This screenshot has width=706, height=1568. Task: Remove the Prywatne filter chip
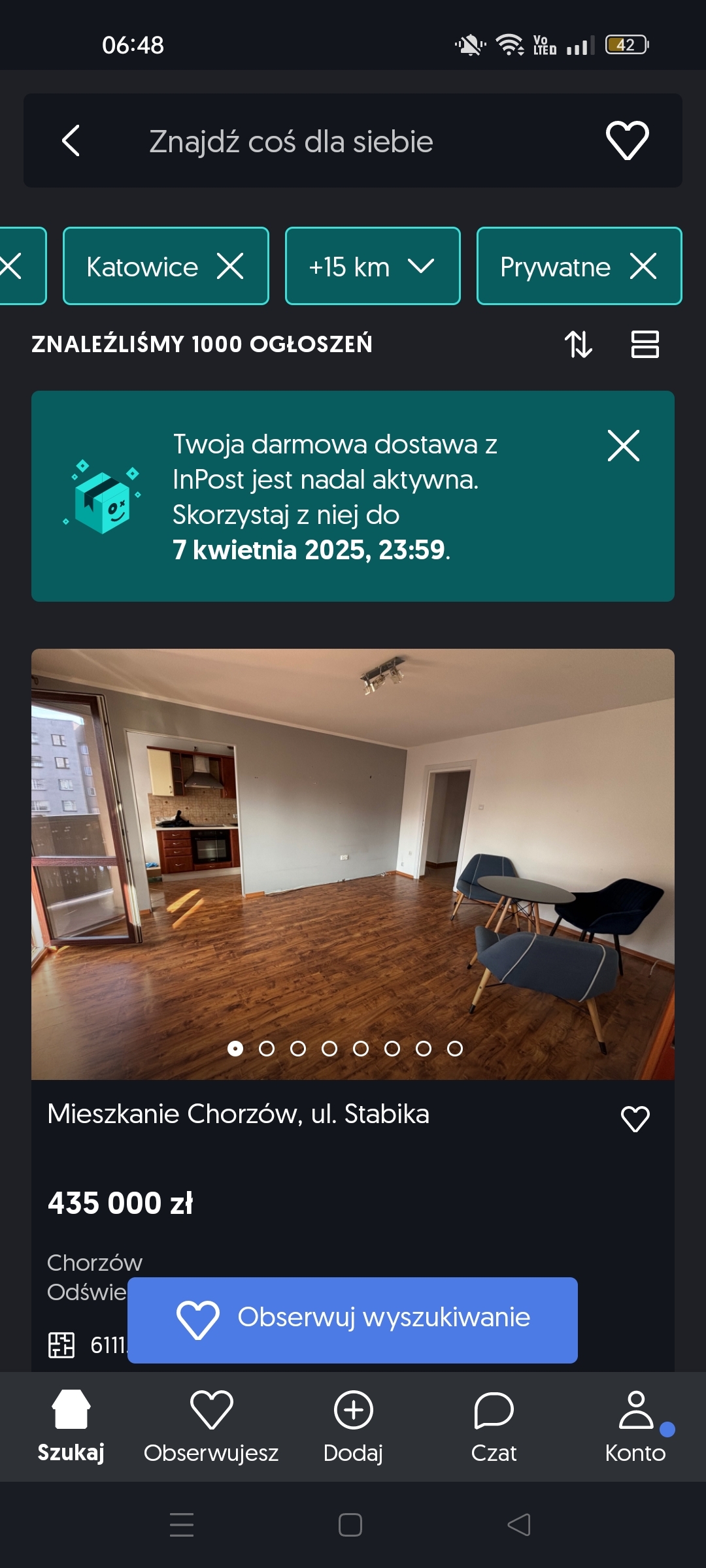coord(643,267)
